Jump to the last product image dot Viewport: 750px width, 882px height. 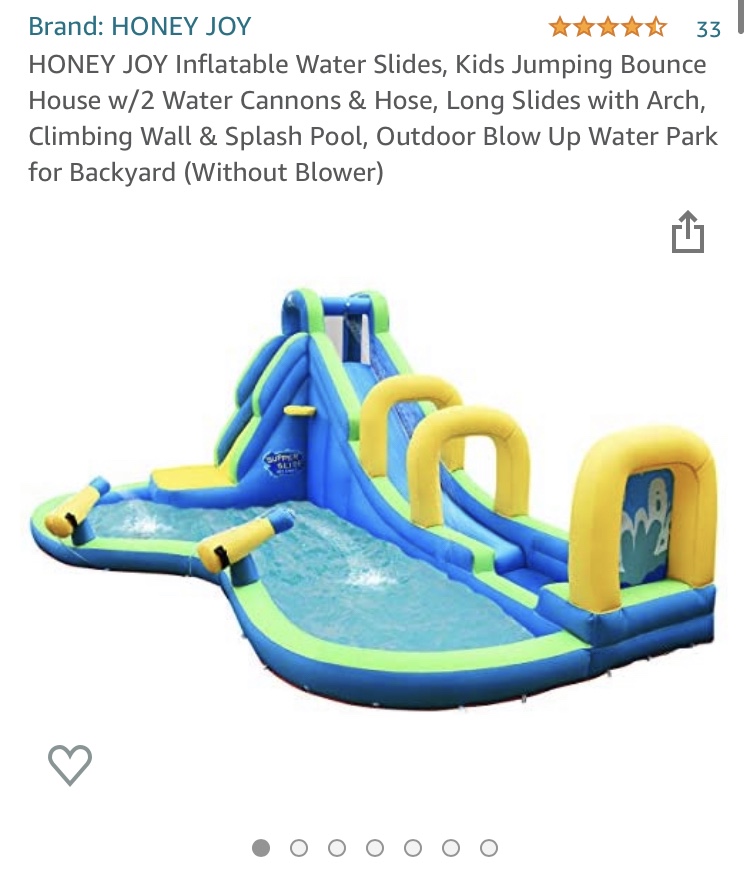tap(489, 848)
